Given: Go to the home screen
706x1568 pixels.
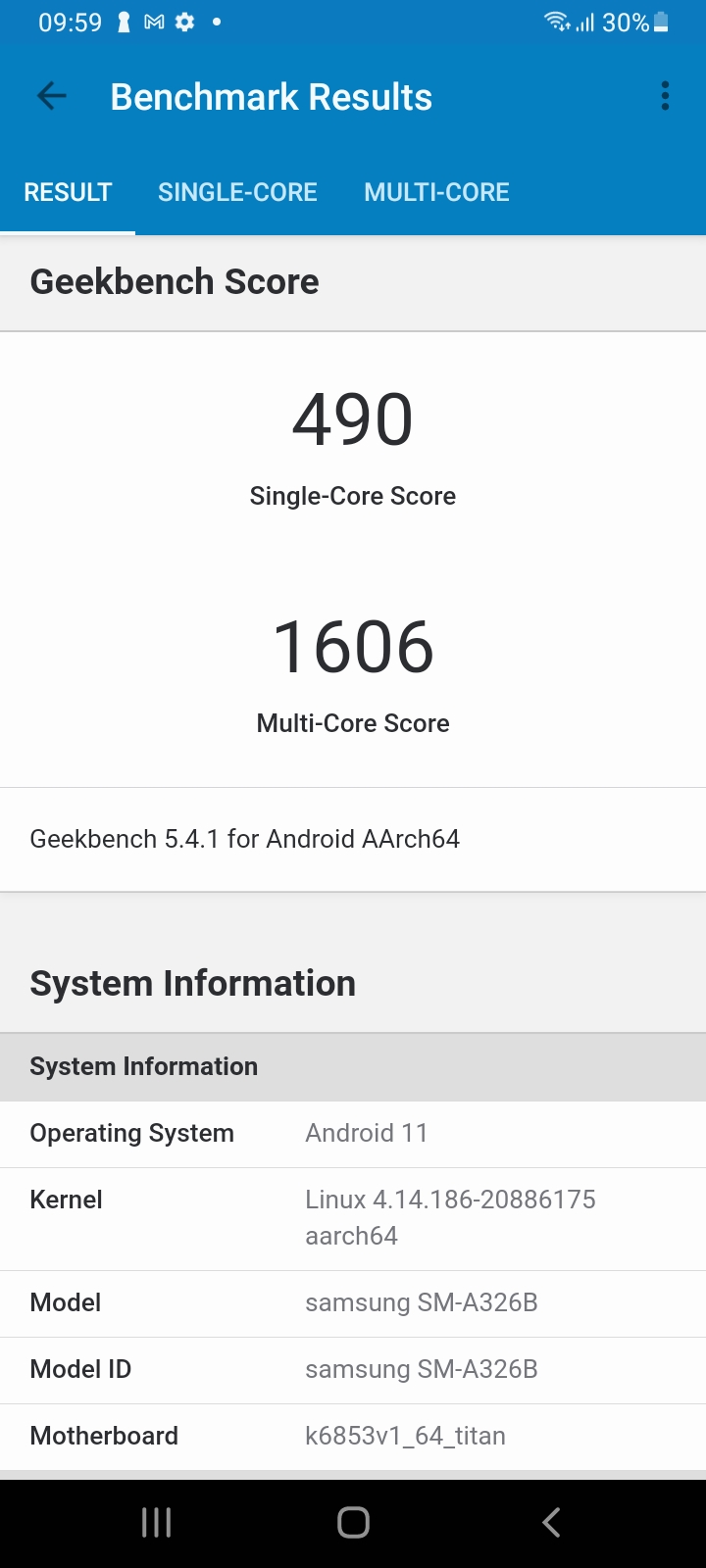Looking at the screenshot, I should point(353,1522).
